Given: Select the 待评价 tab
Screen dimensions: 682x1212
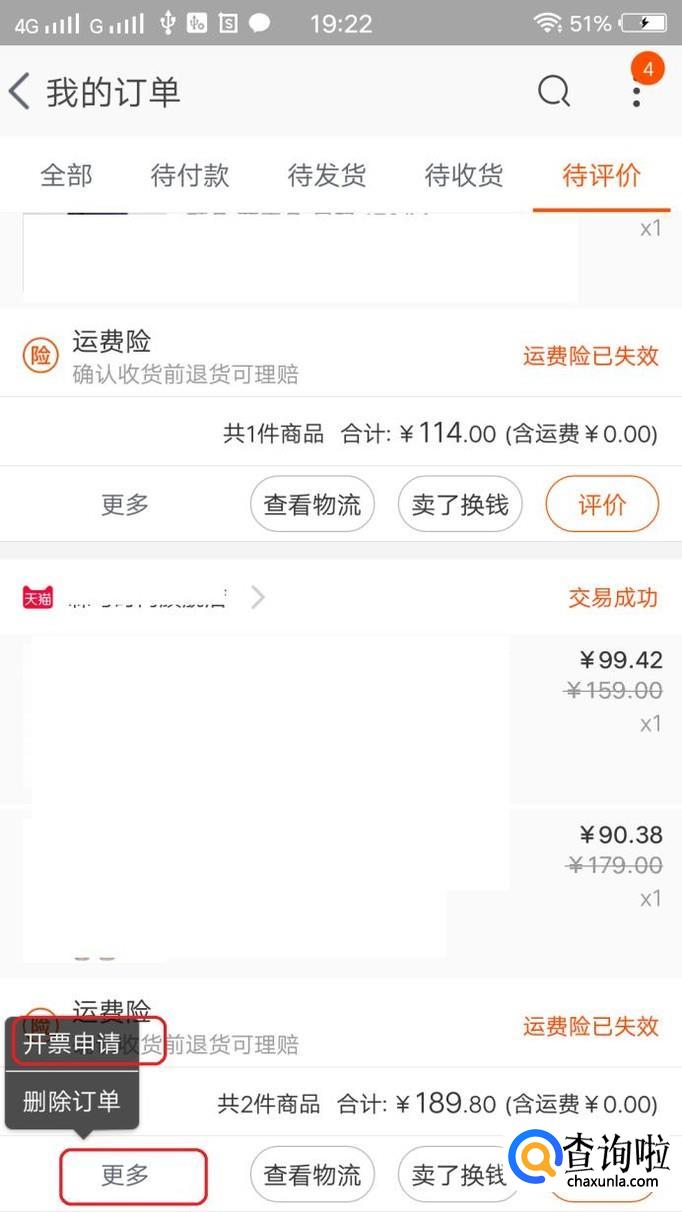Looking at the screenshot, I should (601, 176).
